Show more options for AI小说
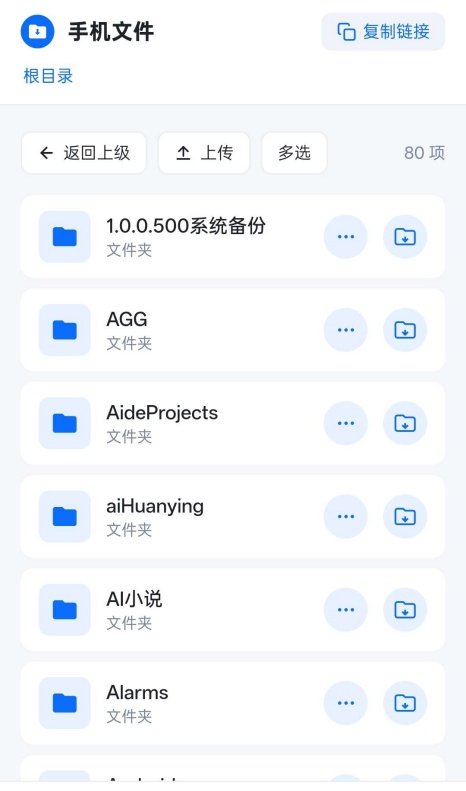 click(x=345, y=610)
